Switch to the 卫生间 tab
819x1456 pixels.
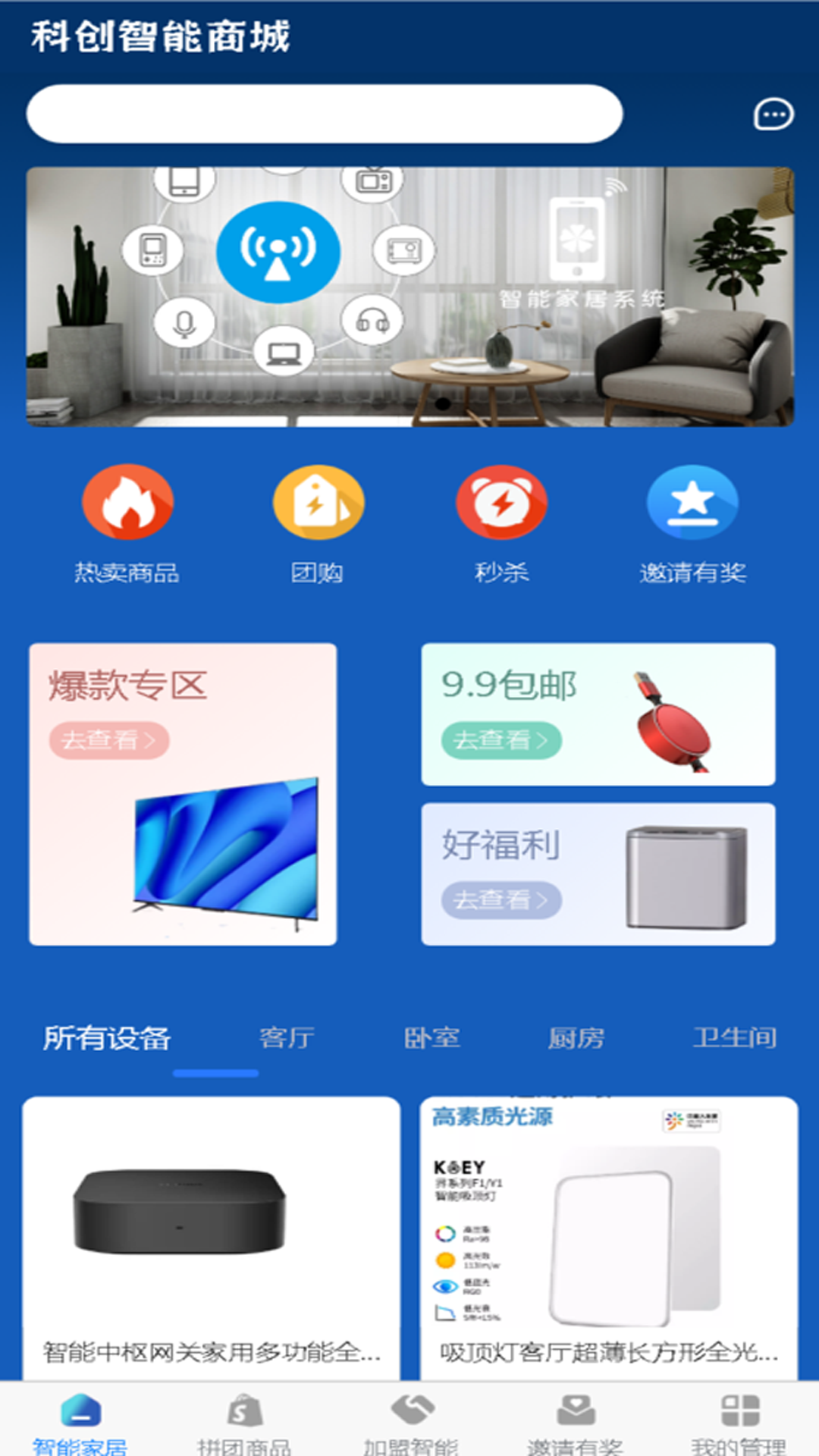coord(734,1038)
